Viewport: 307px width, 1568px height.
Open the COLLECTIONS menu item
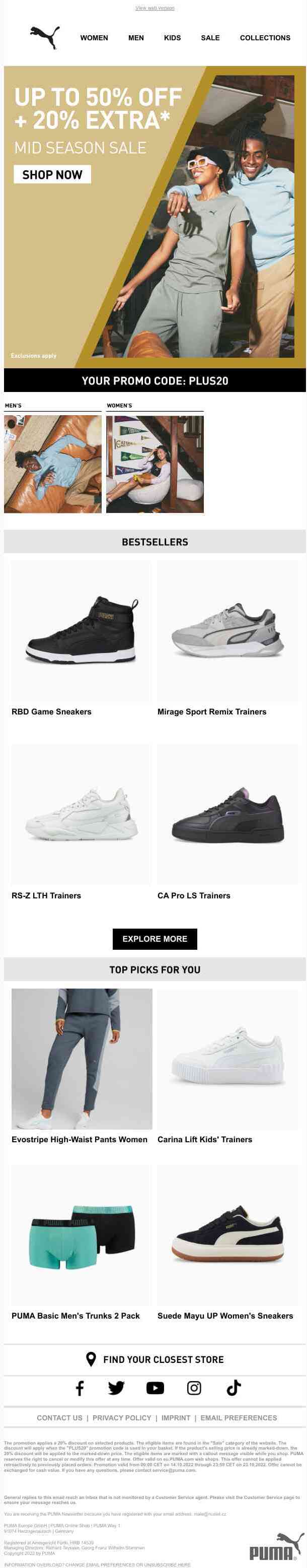tap(264, 38)
